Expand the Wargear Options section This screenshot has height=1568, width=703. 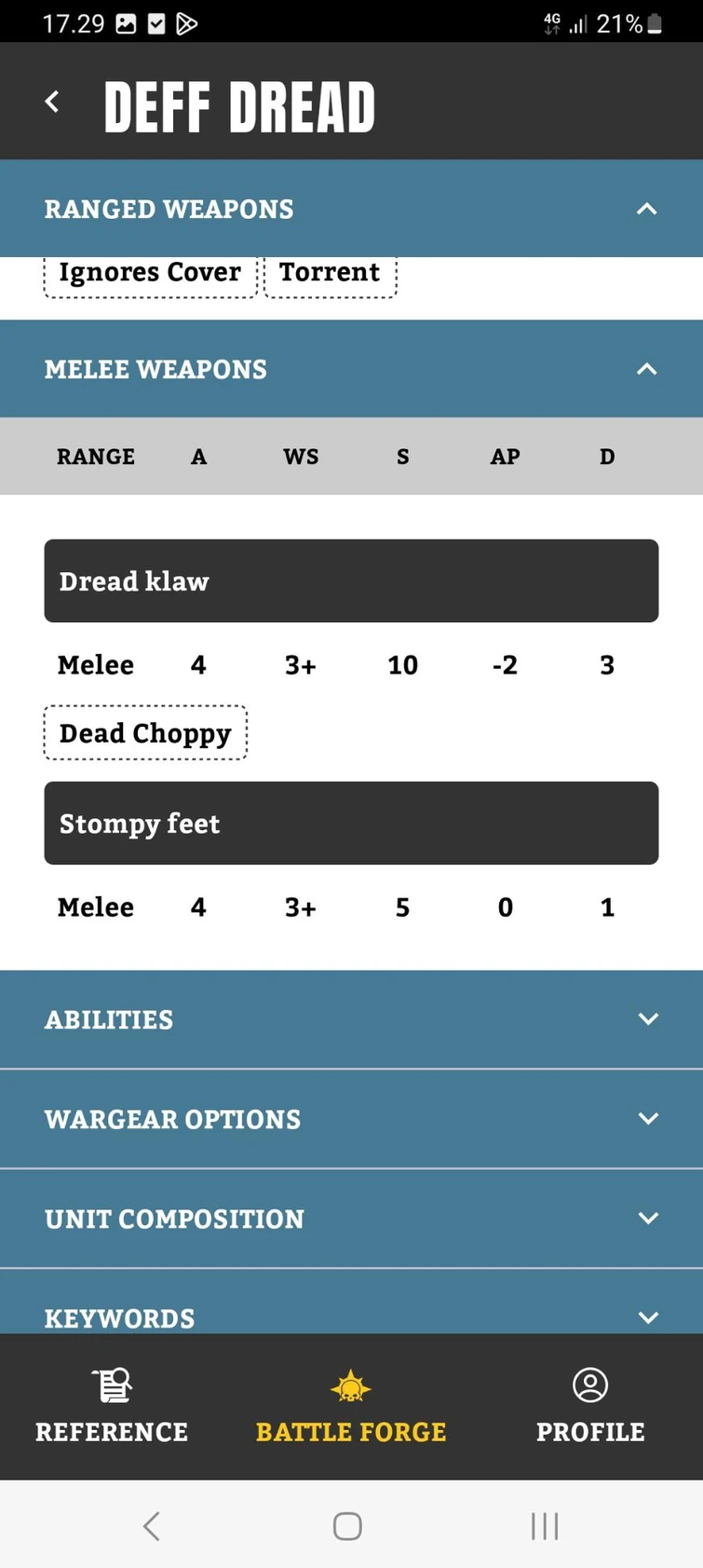coord(351,1119)
